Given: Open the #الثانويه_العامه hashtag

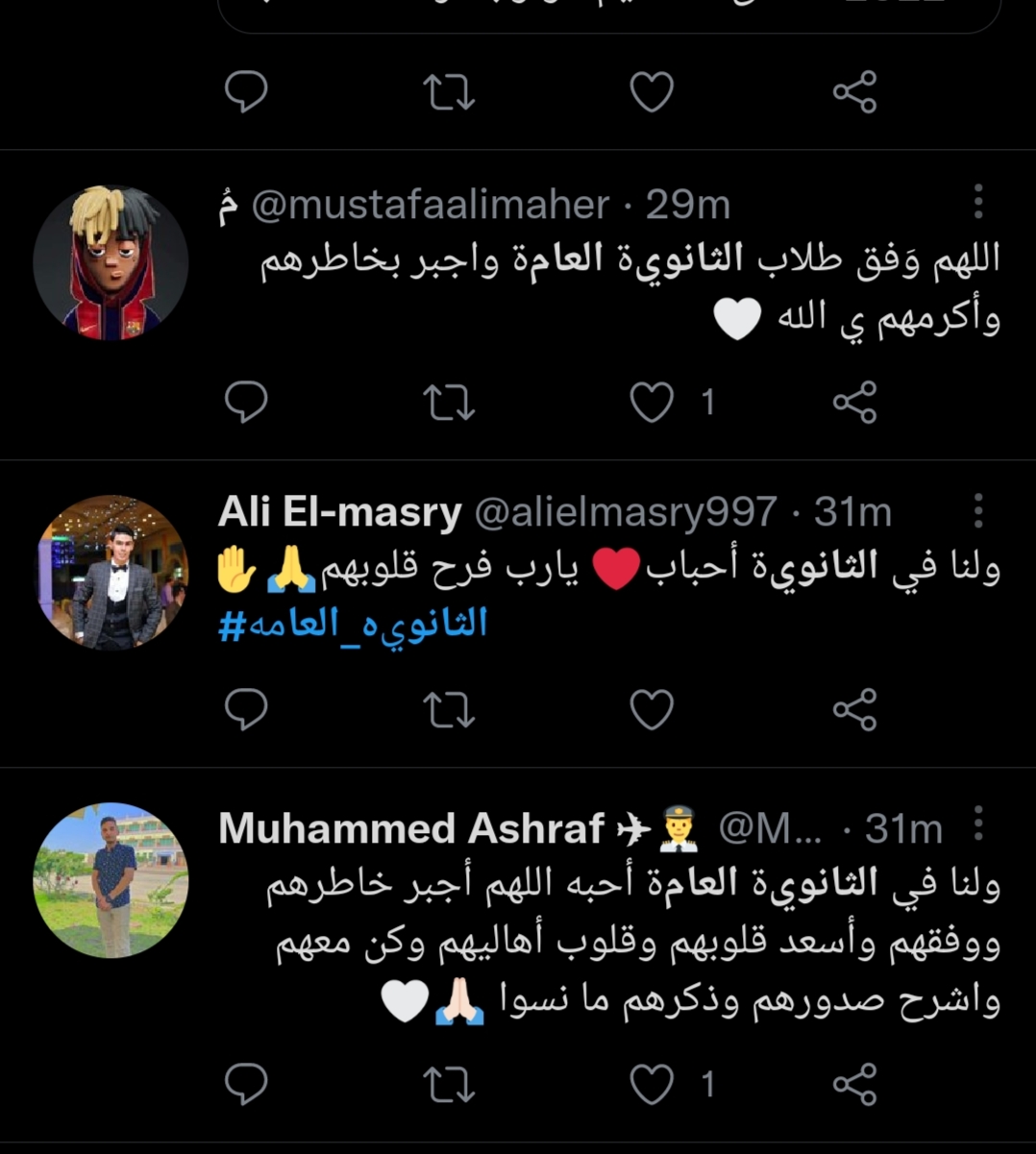Looking at the screenshot, I should click(354, 624).
